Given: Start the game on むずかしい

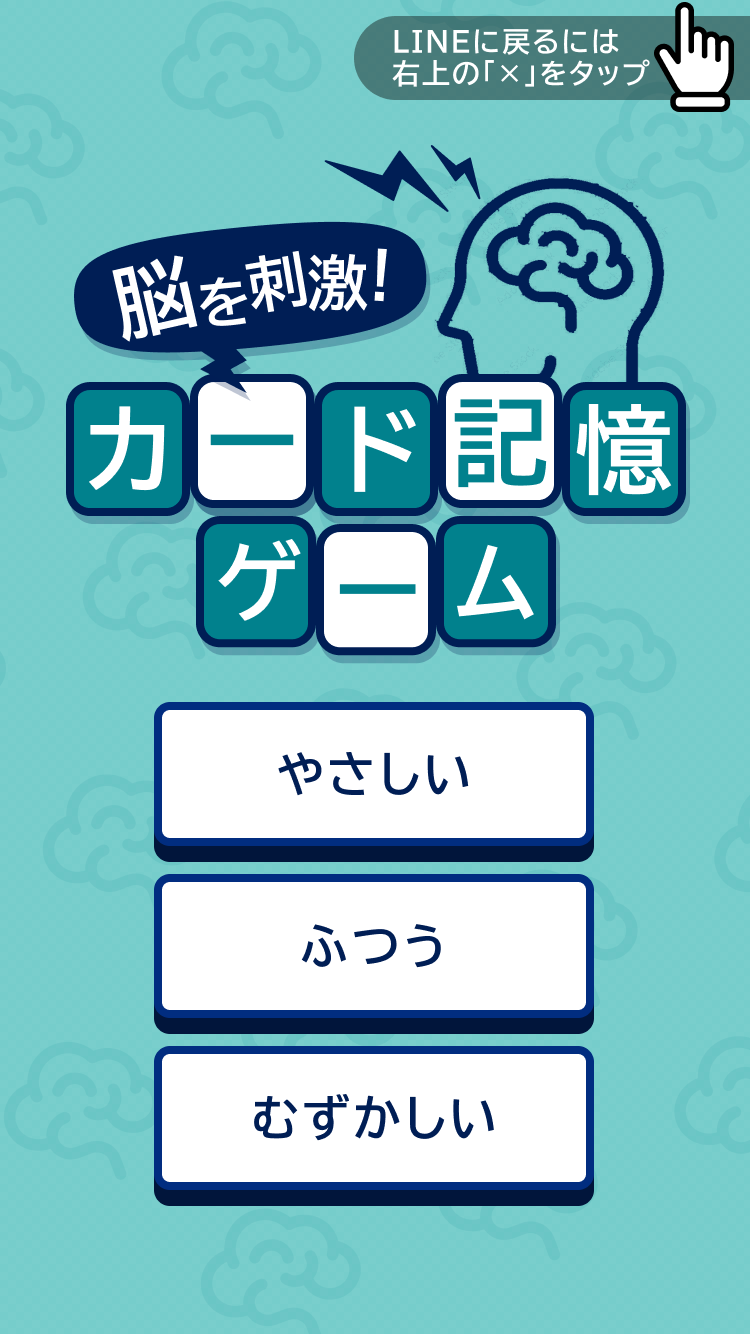Looking at the screenshot, I should [374, 1119].
